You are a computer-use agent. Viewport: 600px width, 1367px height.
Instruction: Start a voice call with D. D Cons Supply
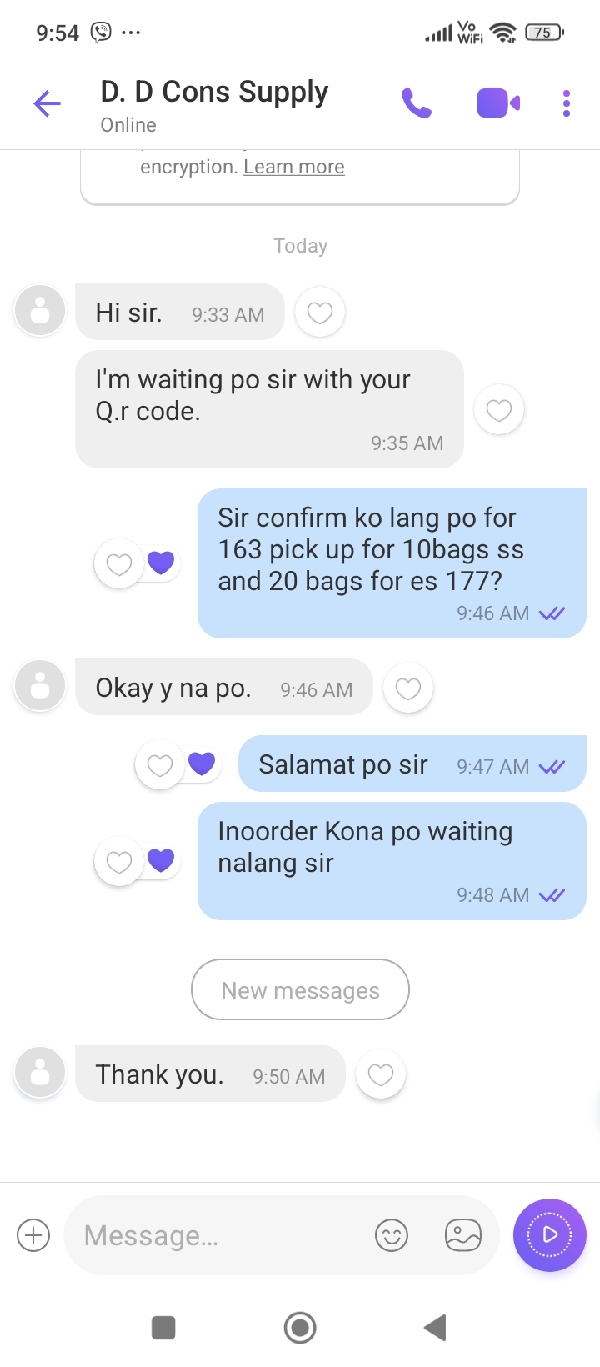(x=416, y=103)
